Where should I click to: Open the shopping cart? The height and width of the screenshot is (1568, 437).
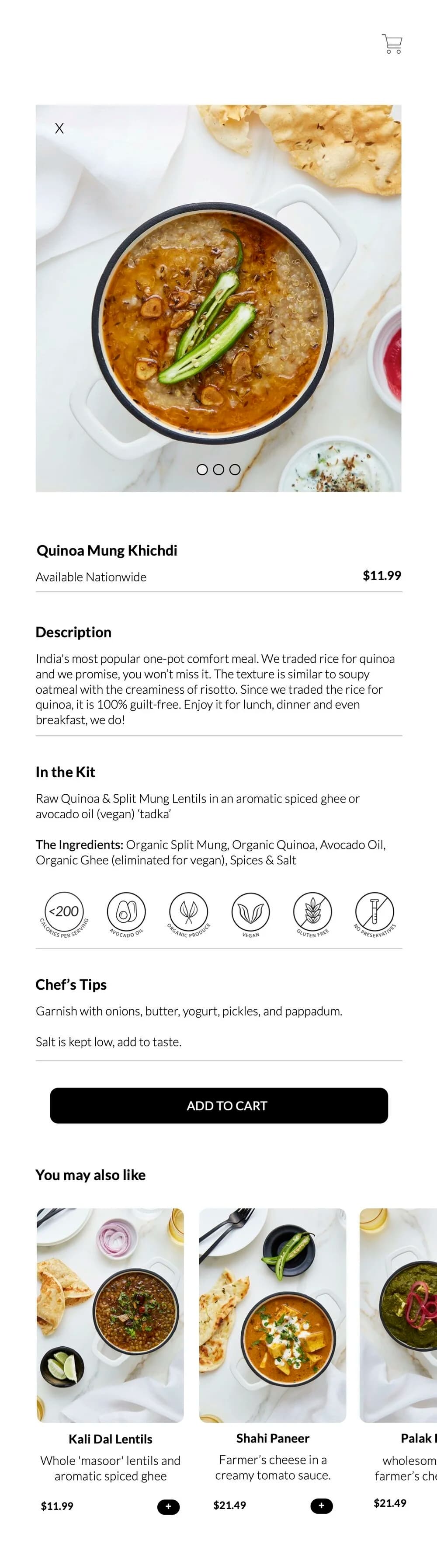click(x=392, y=44)
